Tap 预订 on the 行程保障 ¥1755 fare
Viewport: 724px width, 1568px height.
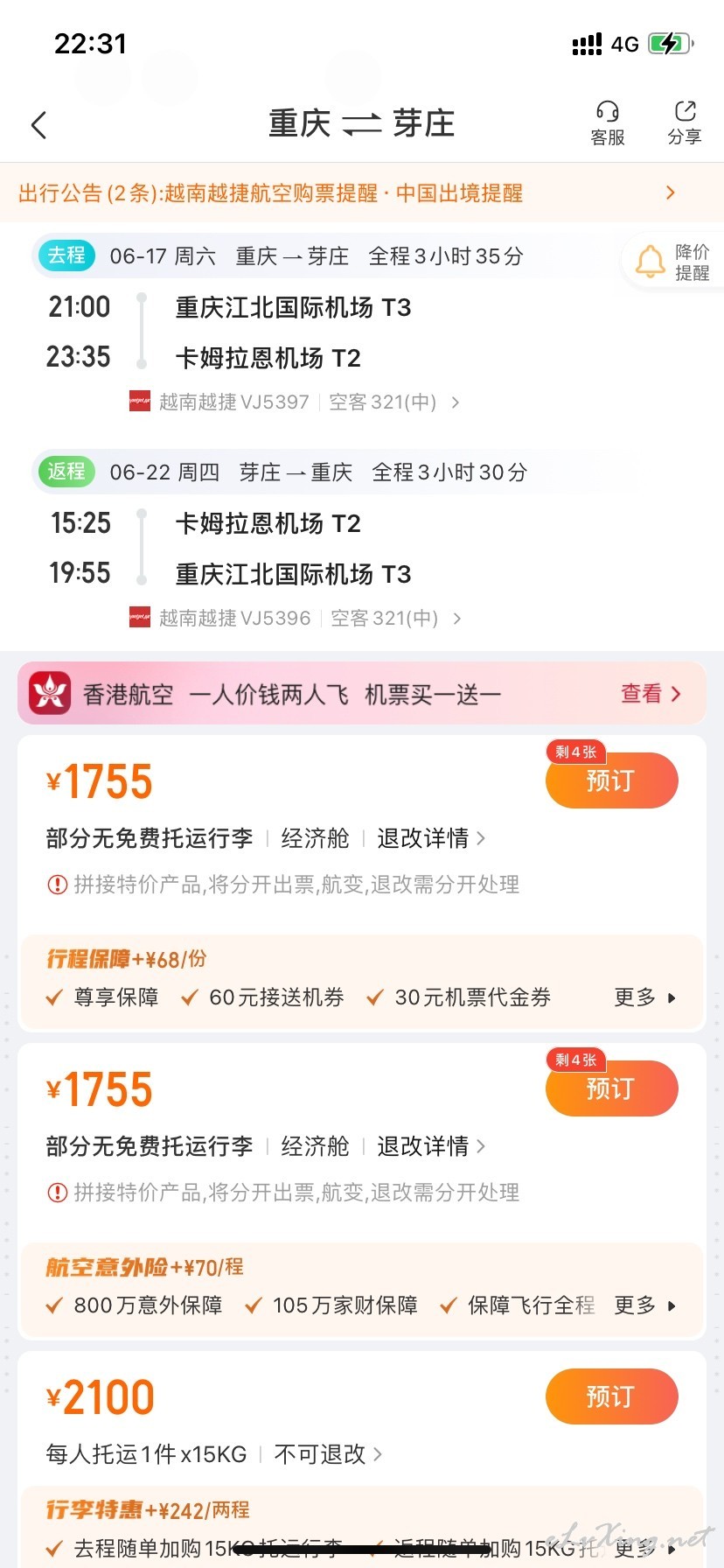pyautogui.click(x=611, y=780)
